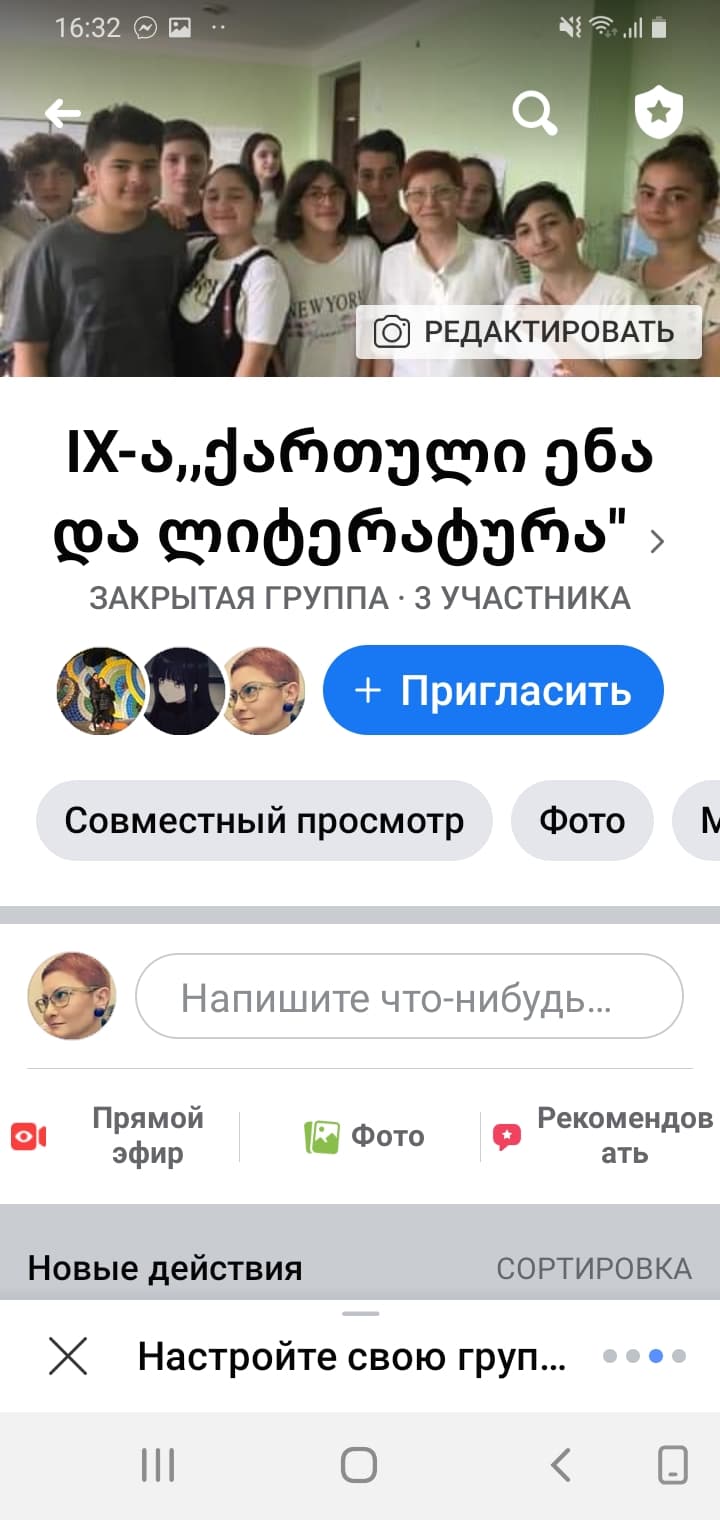Tap Пригласить to invite members
The image size is (720, 1520).
pyautogui.click(x=493, y=690)
